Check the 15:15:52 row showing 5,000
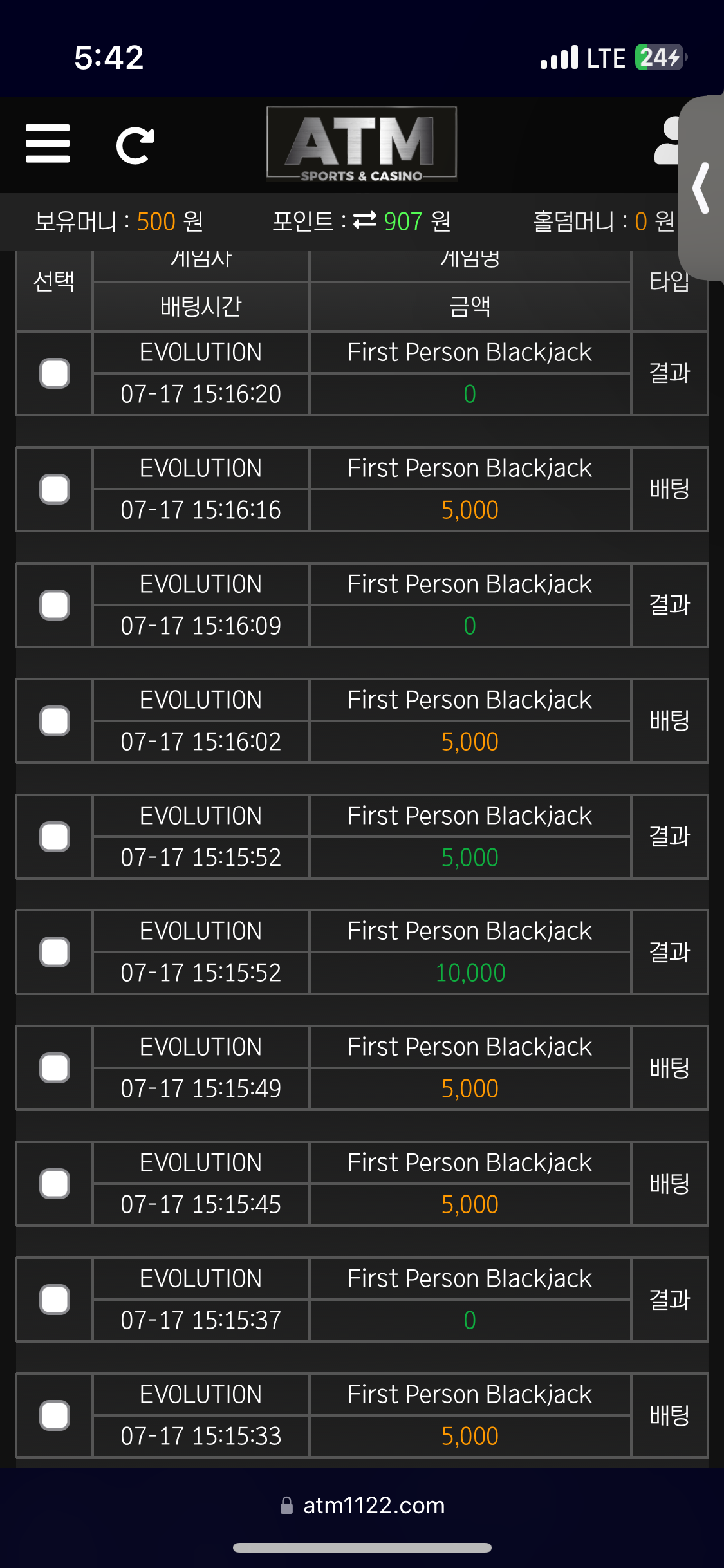 pyautogui.click(x=55, y=837)
